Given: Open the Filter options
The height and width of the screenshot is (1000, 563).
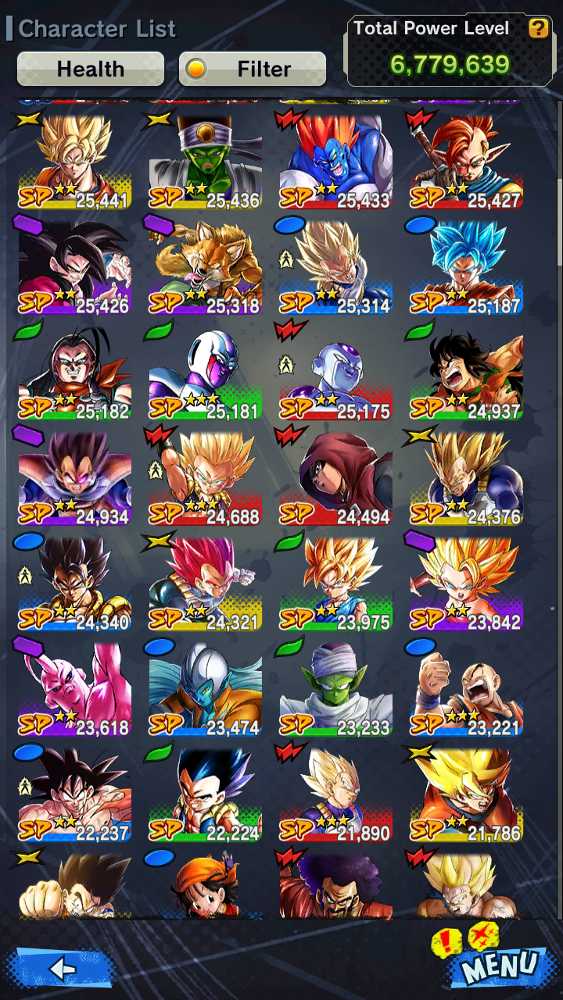Looking at the screenshot, I should click(252, 69).
